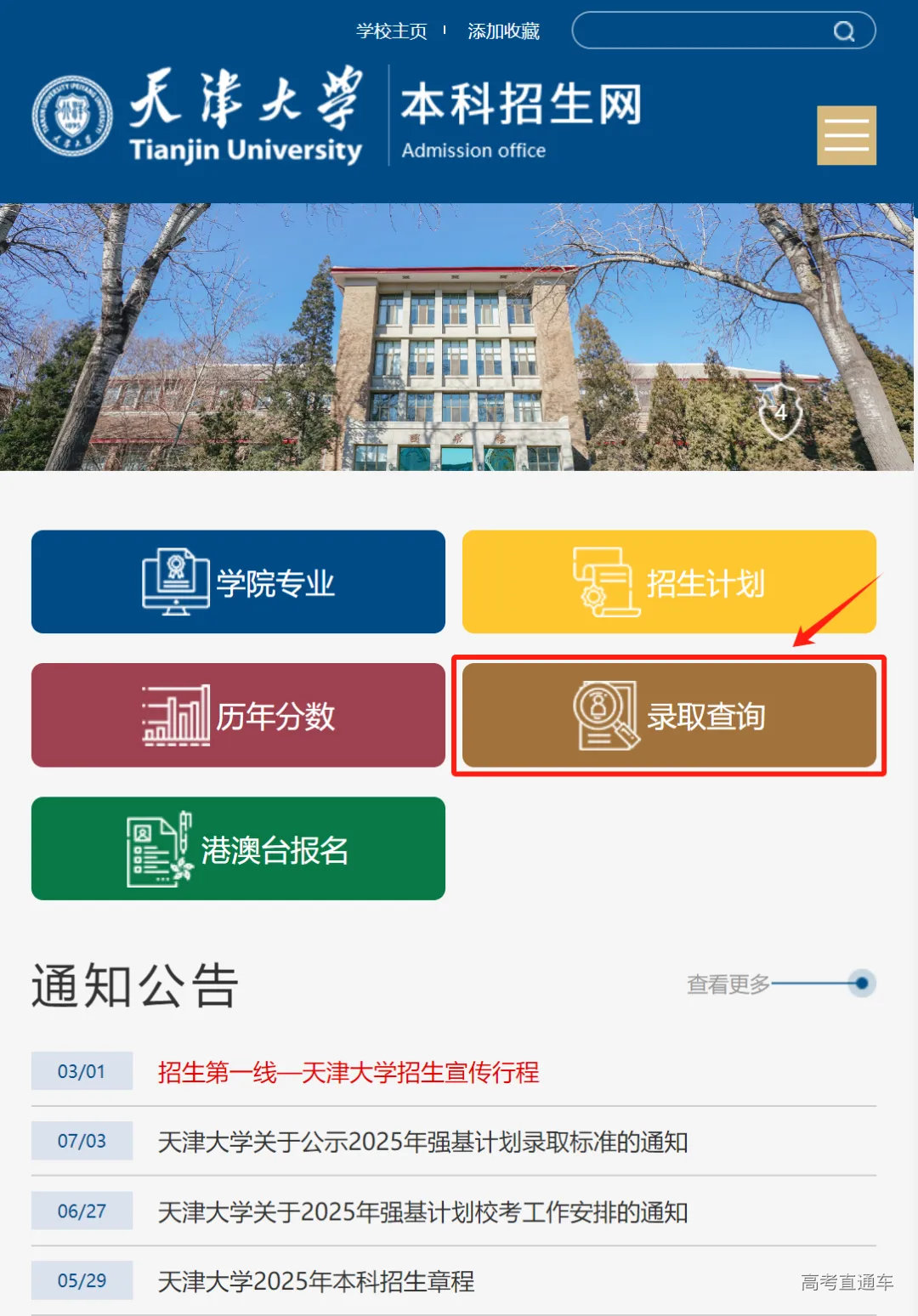918x1316 pixels.
Task: Open the hamburger navigation menu
Action: pos(846,135)
